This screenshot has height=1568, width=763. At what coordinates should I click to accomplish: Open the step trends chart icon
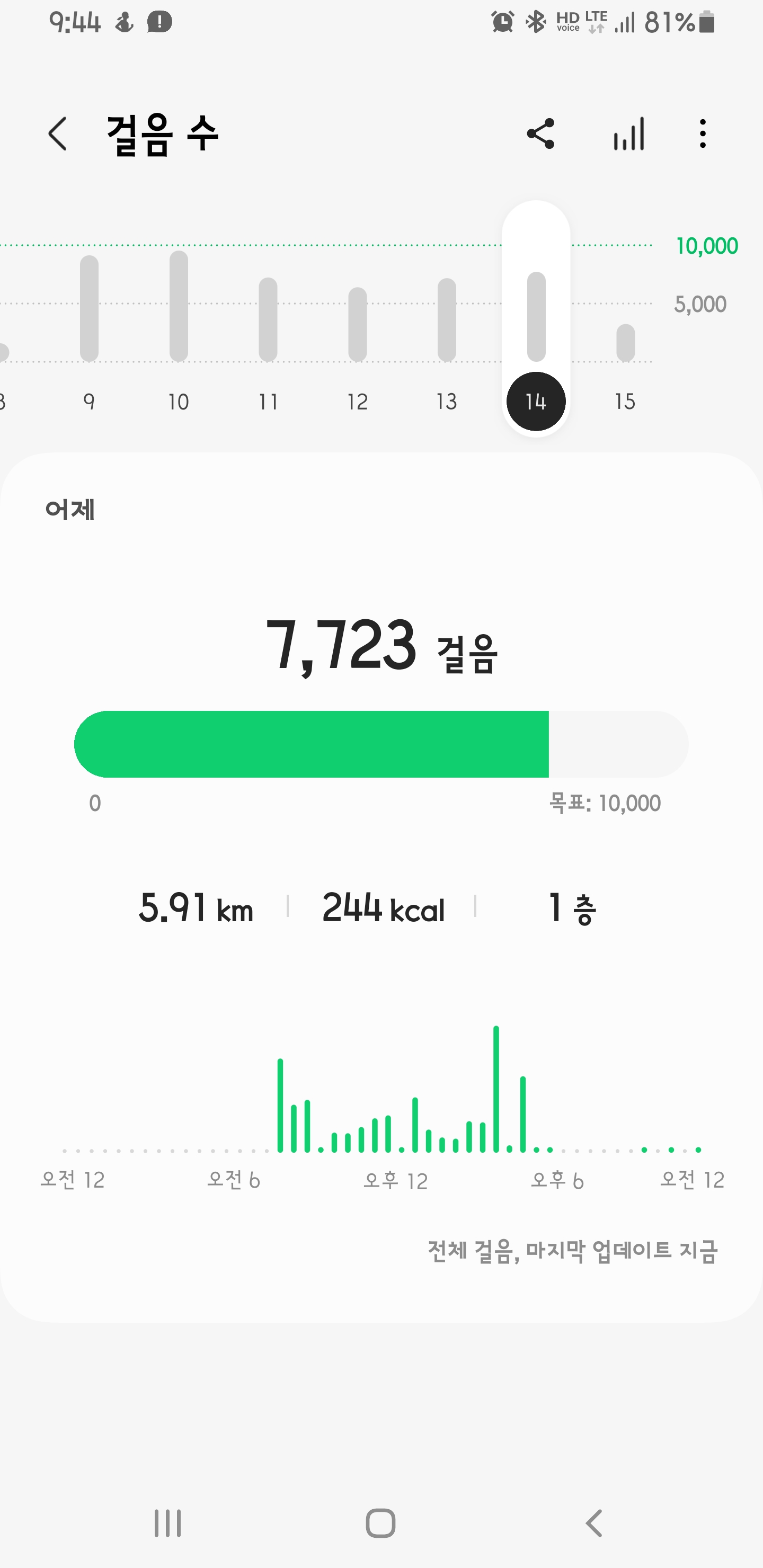[628, 134]
